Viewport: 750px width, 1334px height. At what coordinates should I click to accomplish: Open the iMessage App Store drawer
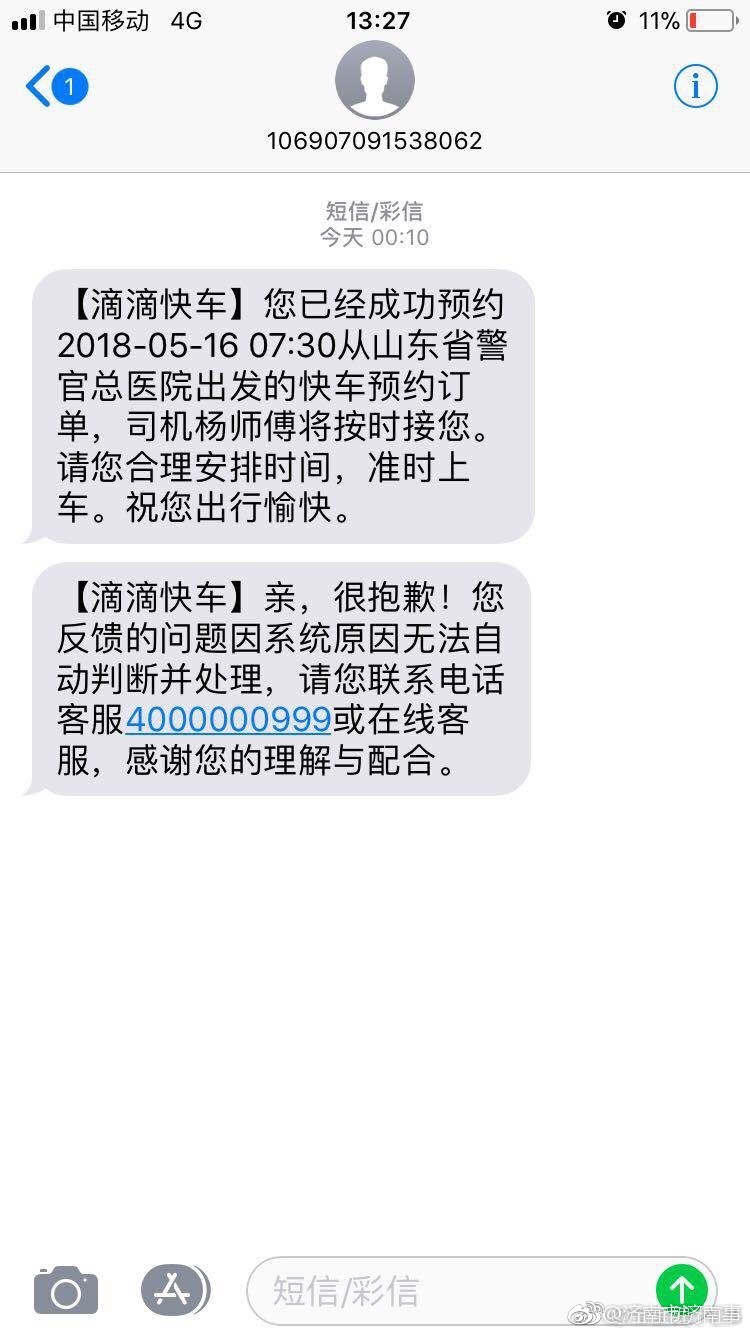pyautogui.click(x=174, y=1289)
